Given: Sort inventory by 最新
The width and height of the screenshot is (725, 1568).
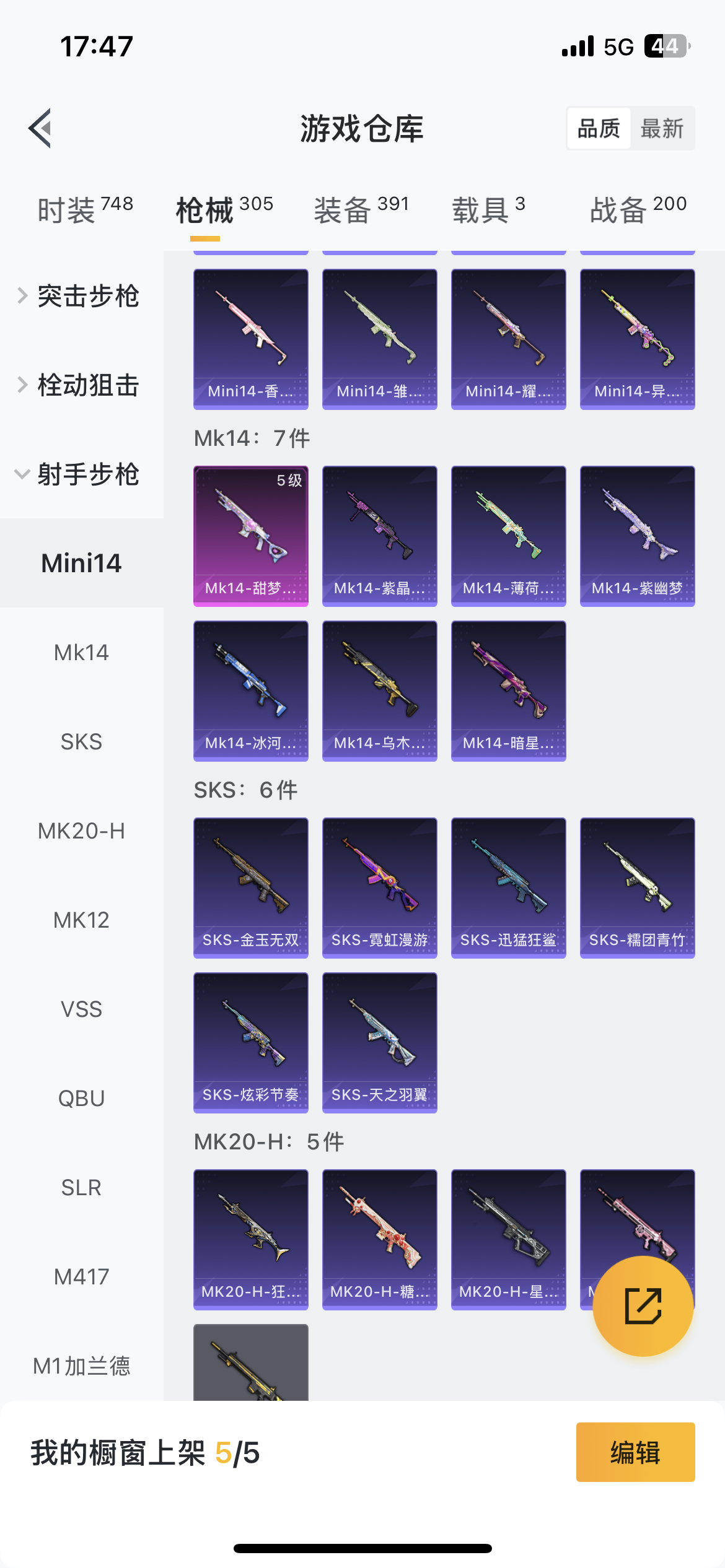Looking at the screenshot, I should [x=662, y=128].
